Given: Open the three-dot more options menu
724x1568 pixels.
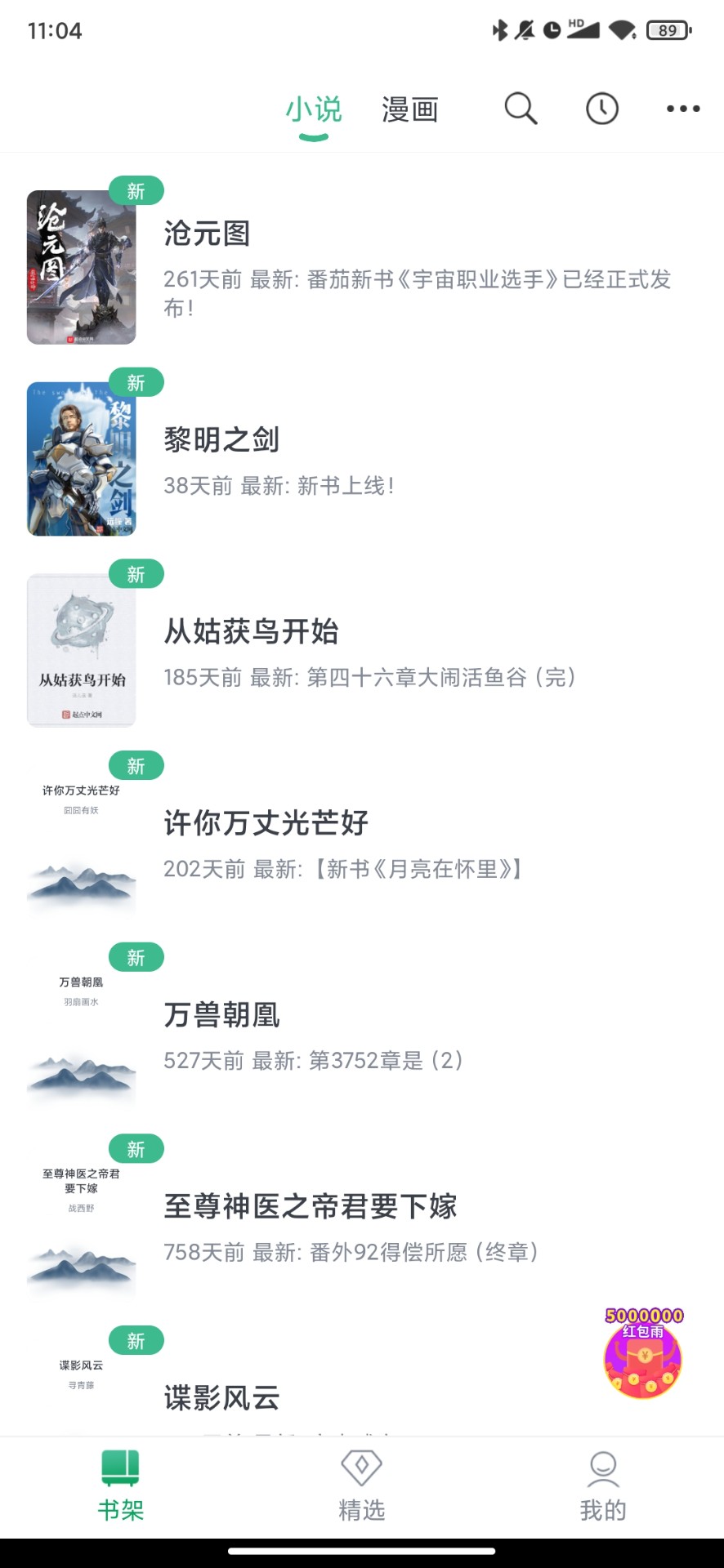Looking at the screenshot, I should click(x=682, y=108).
